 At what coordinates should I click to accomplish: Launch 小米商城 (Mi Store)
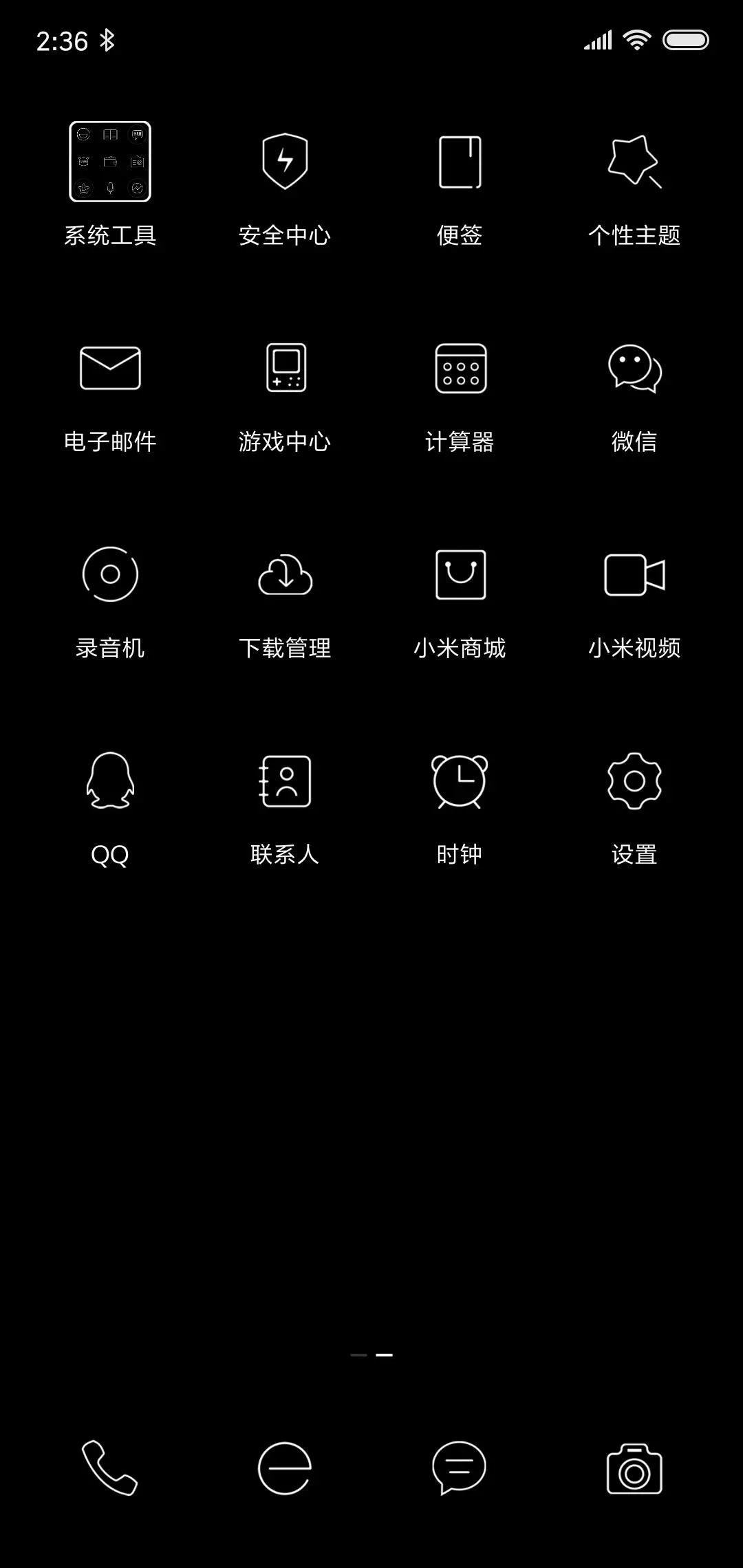(x=460, y=575)
